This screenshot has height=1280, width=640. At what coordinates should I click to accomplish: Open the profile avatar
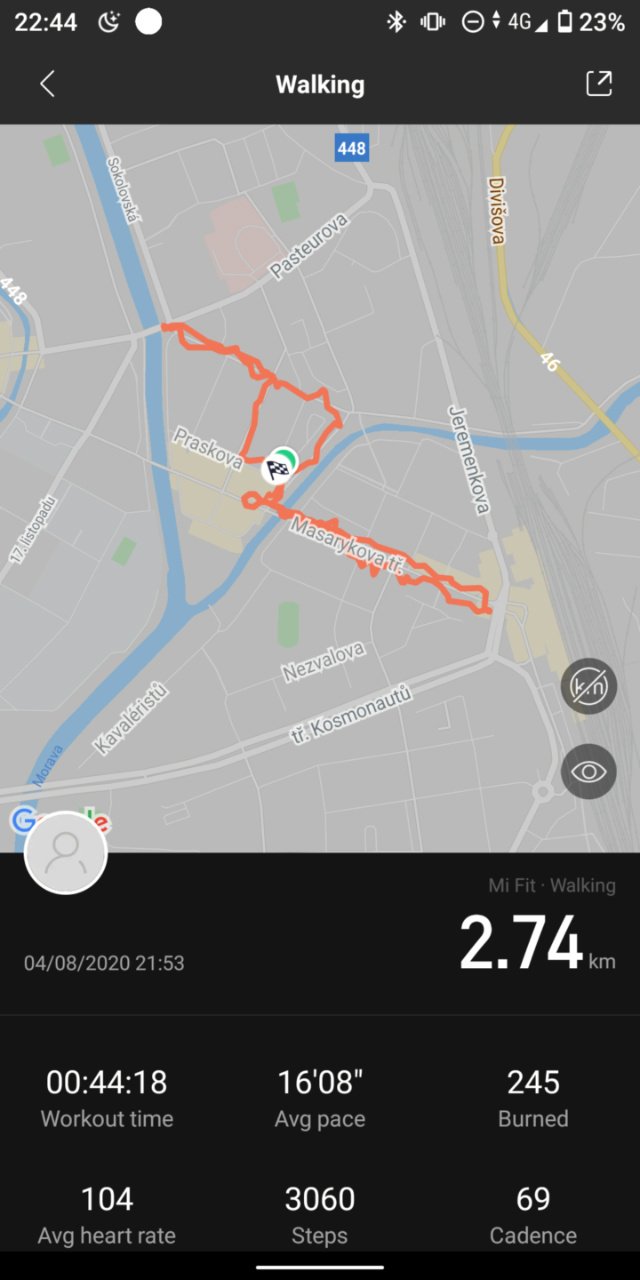click(x=66, y=852)
